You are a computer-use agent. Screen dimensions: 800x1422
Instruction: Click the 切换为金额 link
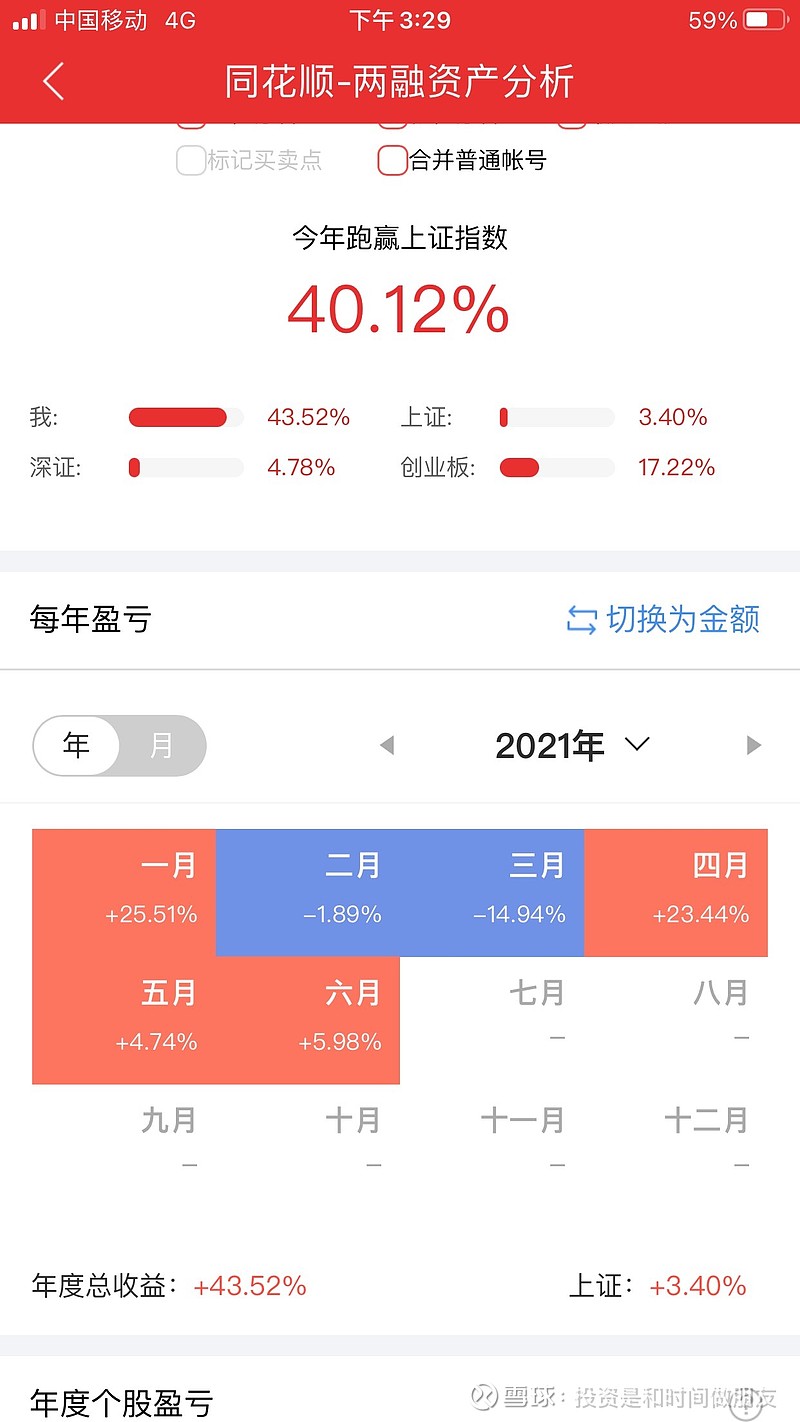point(685,620)
